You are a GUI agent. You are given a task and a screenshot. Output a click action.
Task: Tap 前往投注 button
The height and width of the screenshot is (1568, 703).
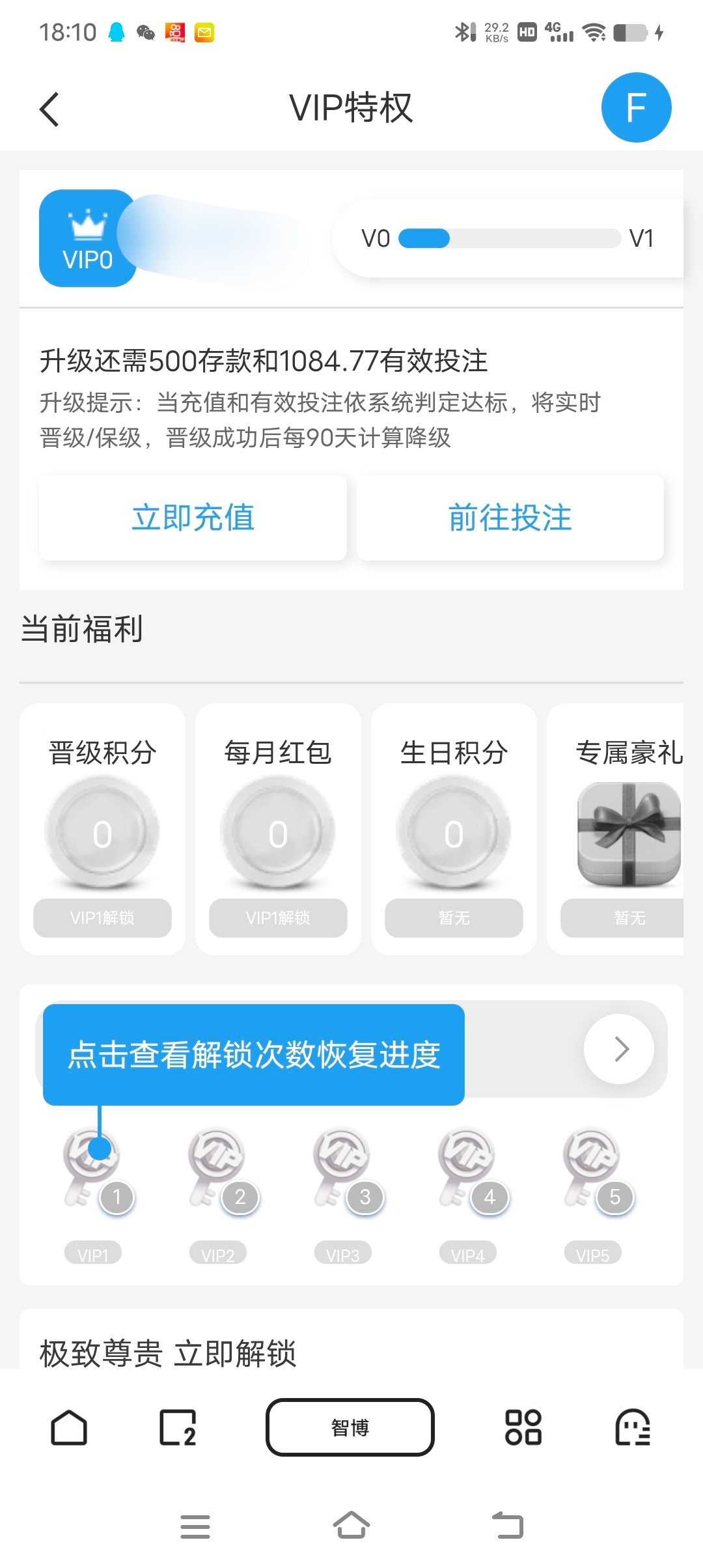click(510, 518)
